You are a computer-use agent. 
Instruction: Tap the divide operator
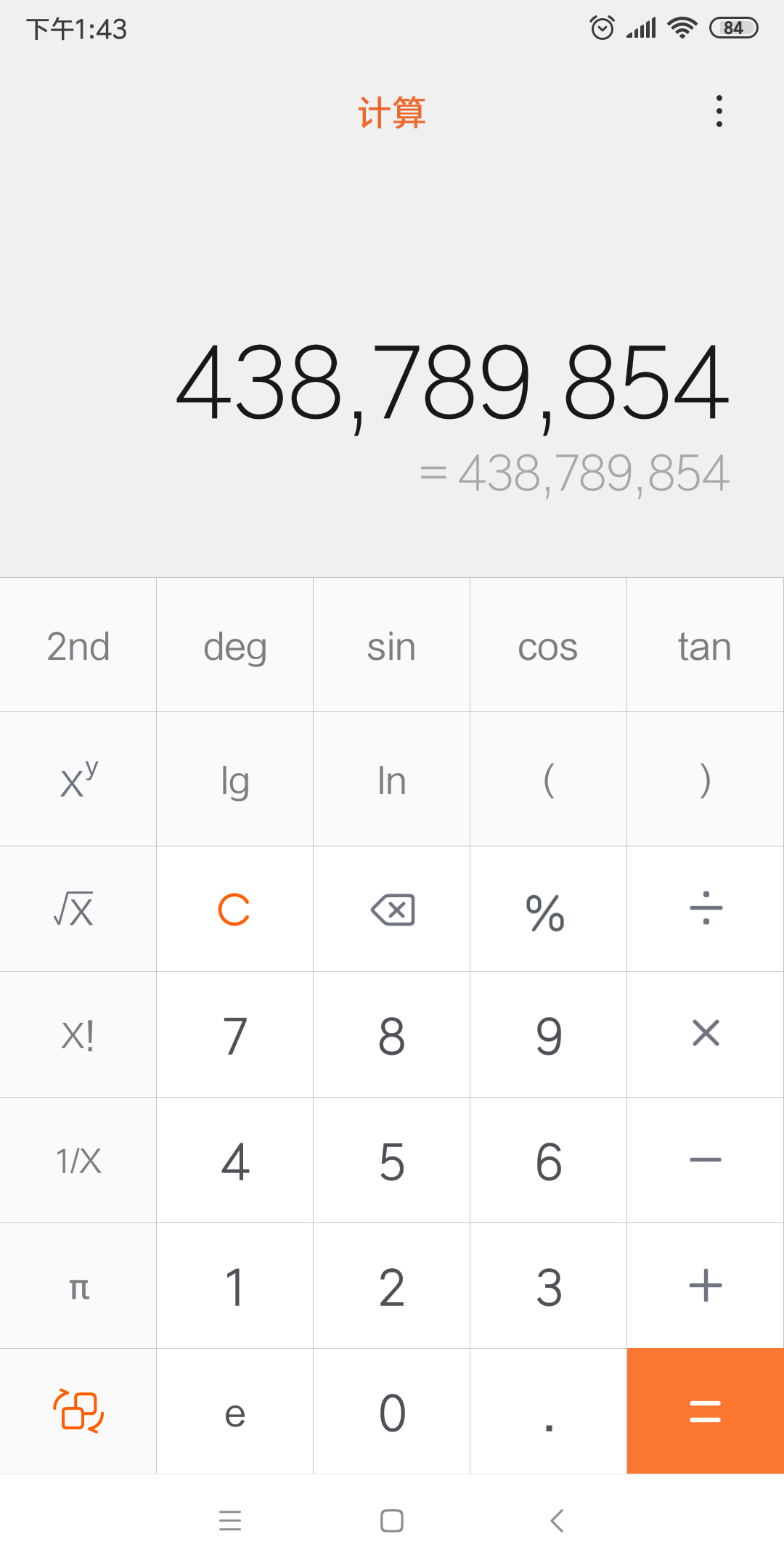(x=705, y=909)
